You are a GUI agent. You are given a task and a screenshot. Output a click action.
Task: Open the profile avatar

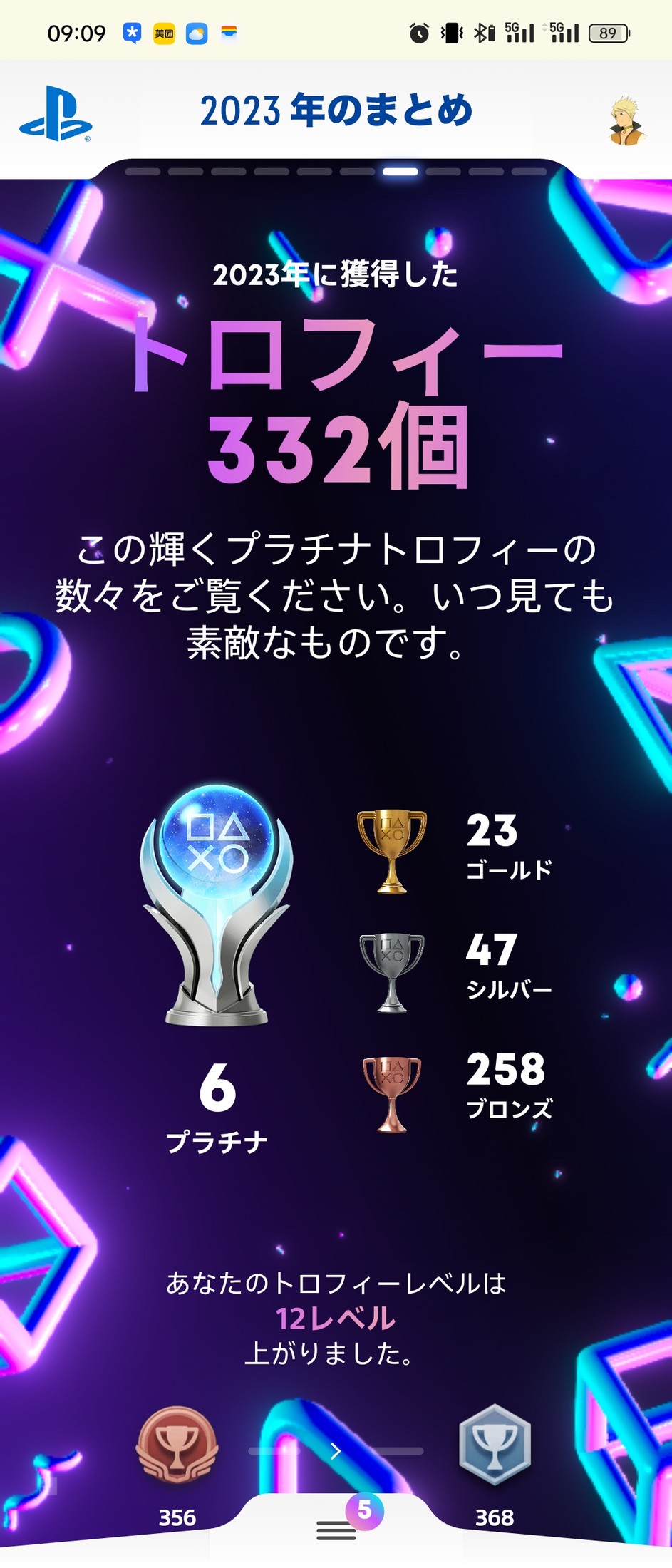point(626,121)
